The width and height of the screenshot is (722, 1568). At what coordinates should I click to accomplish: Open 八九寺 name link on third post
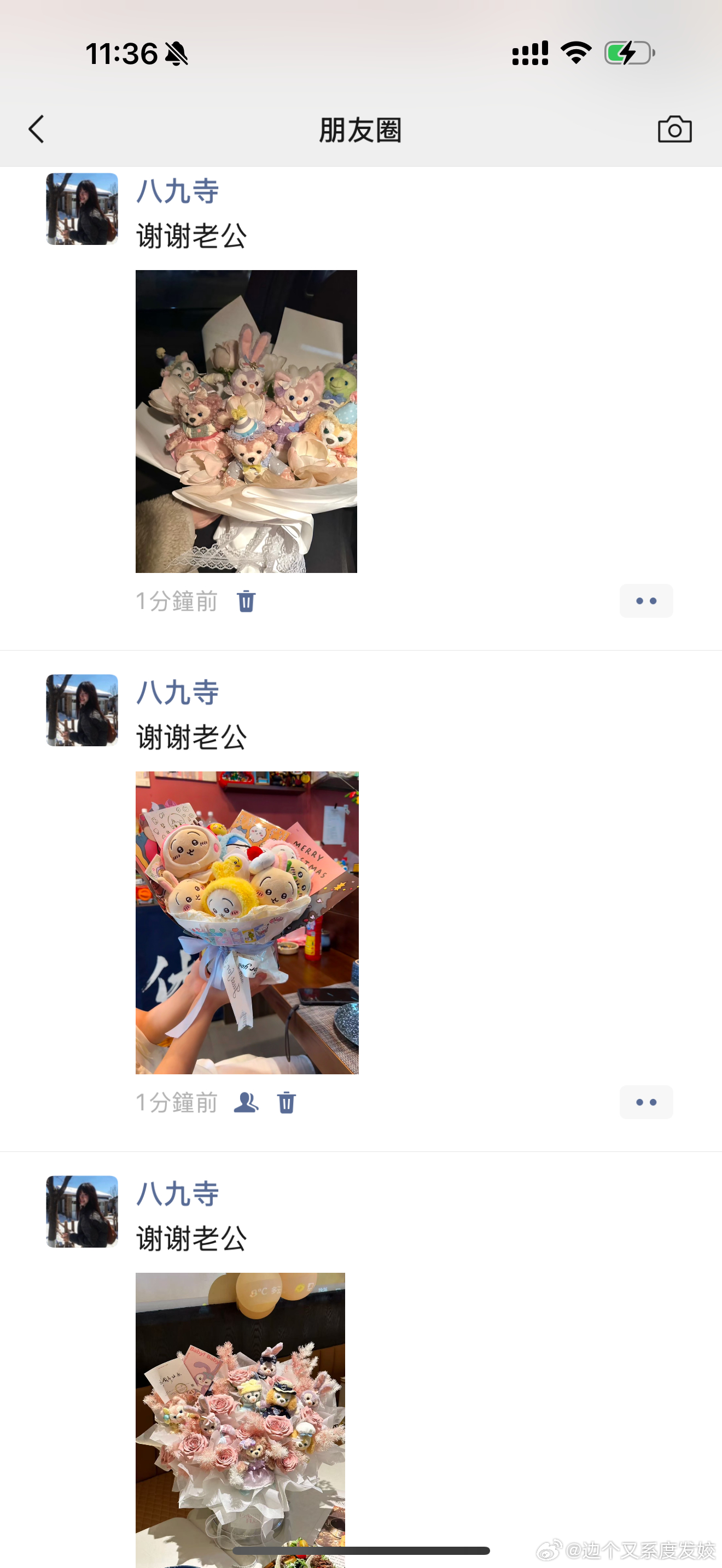pyautogui.click(x=177, y=1193)
